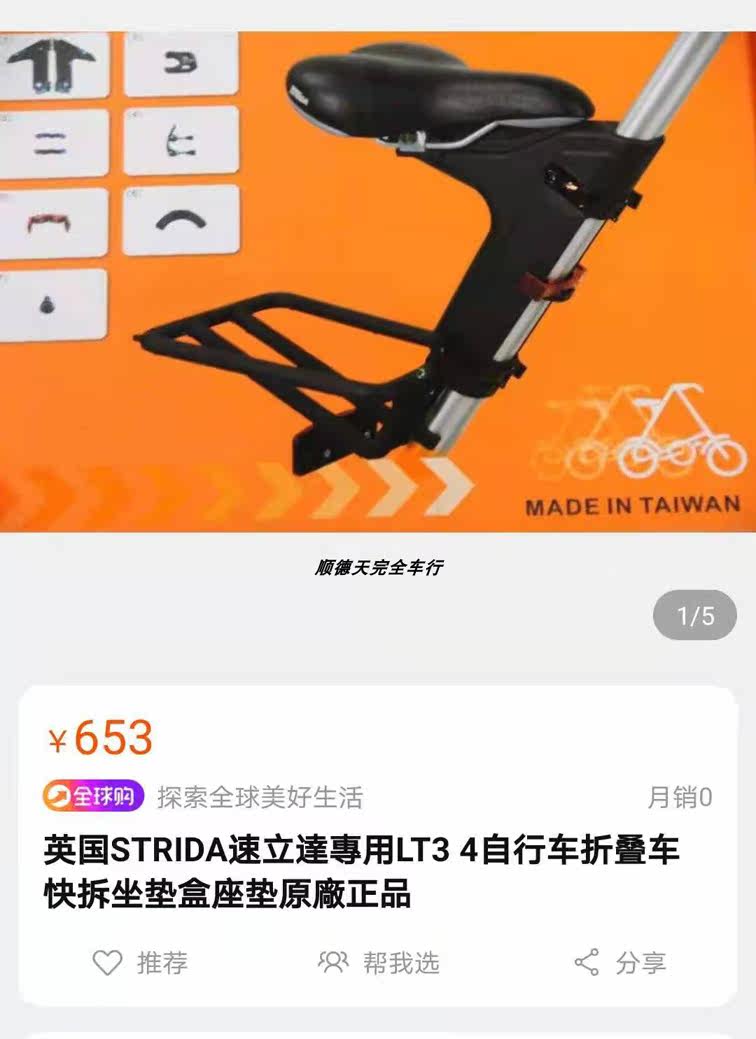The height and width of the screenshot is (1039, 756).
Task: Share this product via 分享
Action: pos(620,962)
